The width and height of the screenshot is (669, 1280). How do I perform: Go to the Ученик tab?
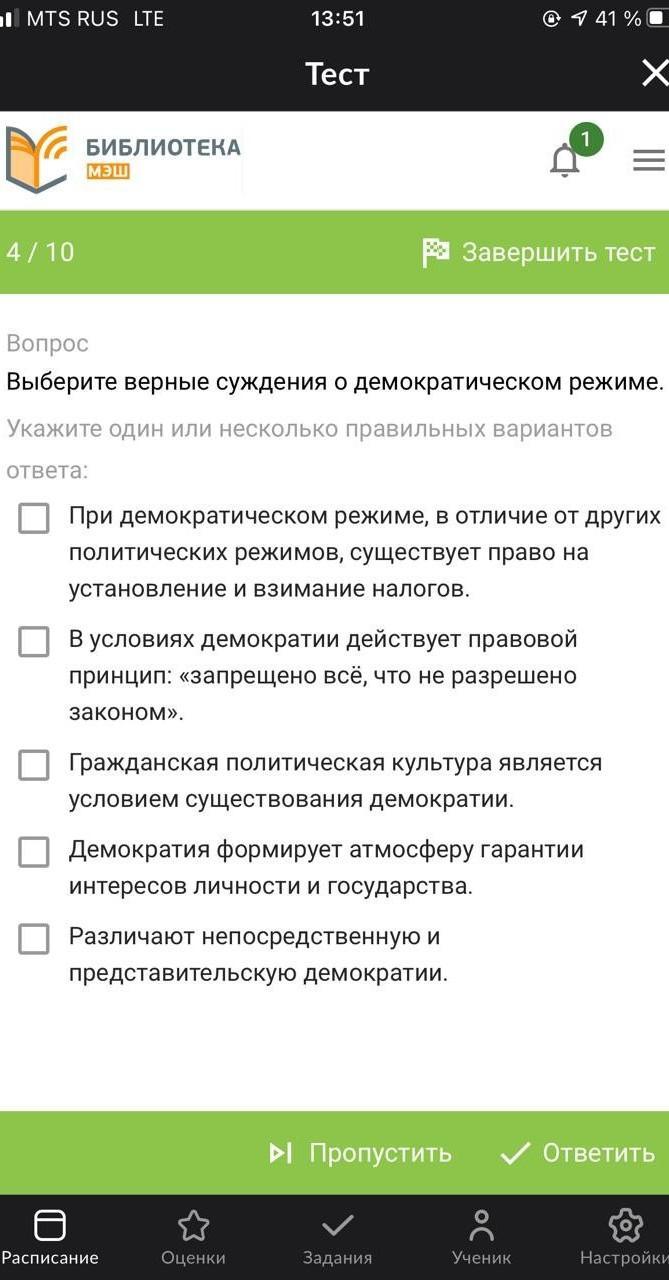coord(481,1238)
